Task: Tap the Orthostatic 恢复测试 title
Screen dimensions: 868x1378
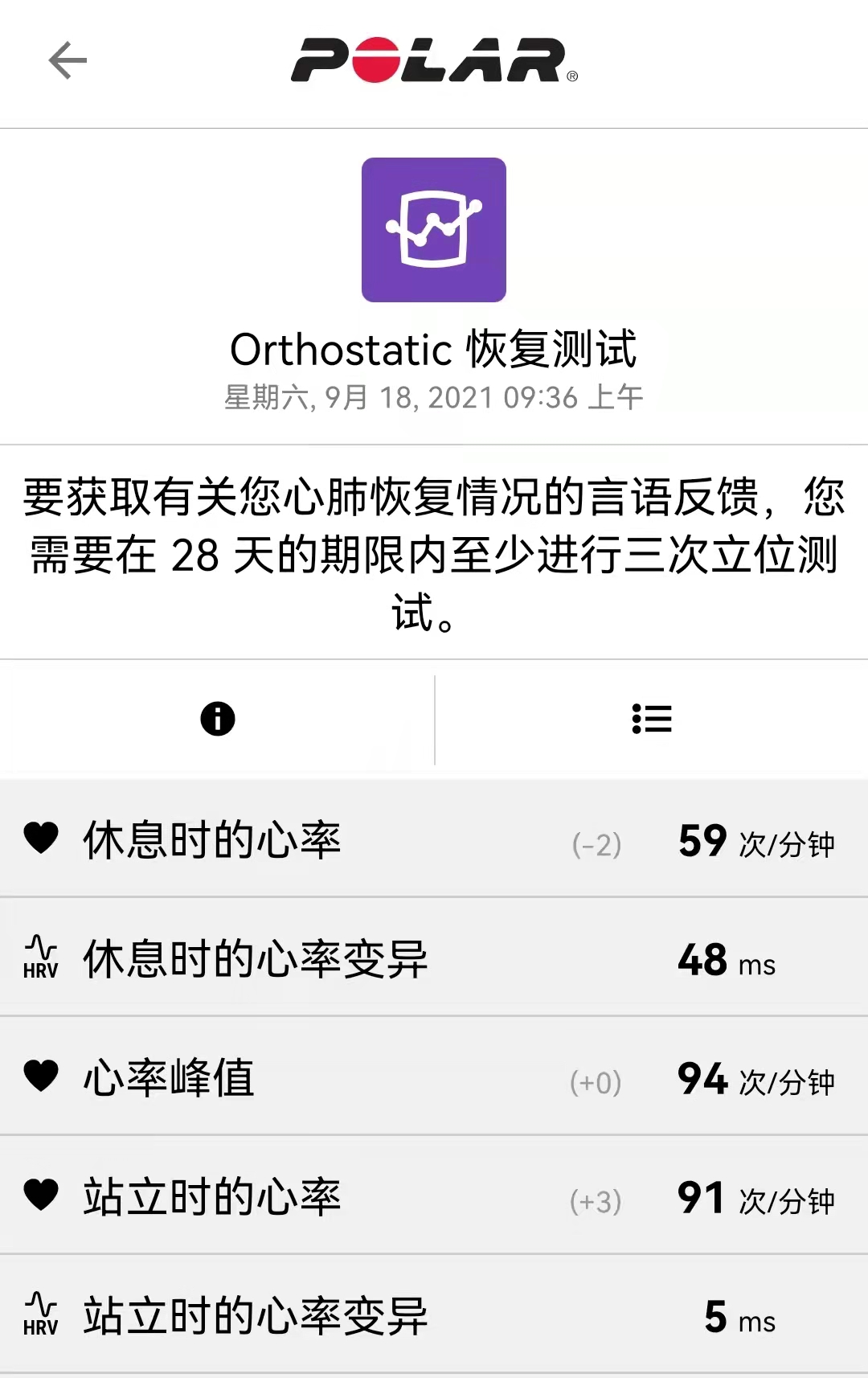Action: pyautogui.click(x=434, y=349)
